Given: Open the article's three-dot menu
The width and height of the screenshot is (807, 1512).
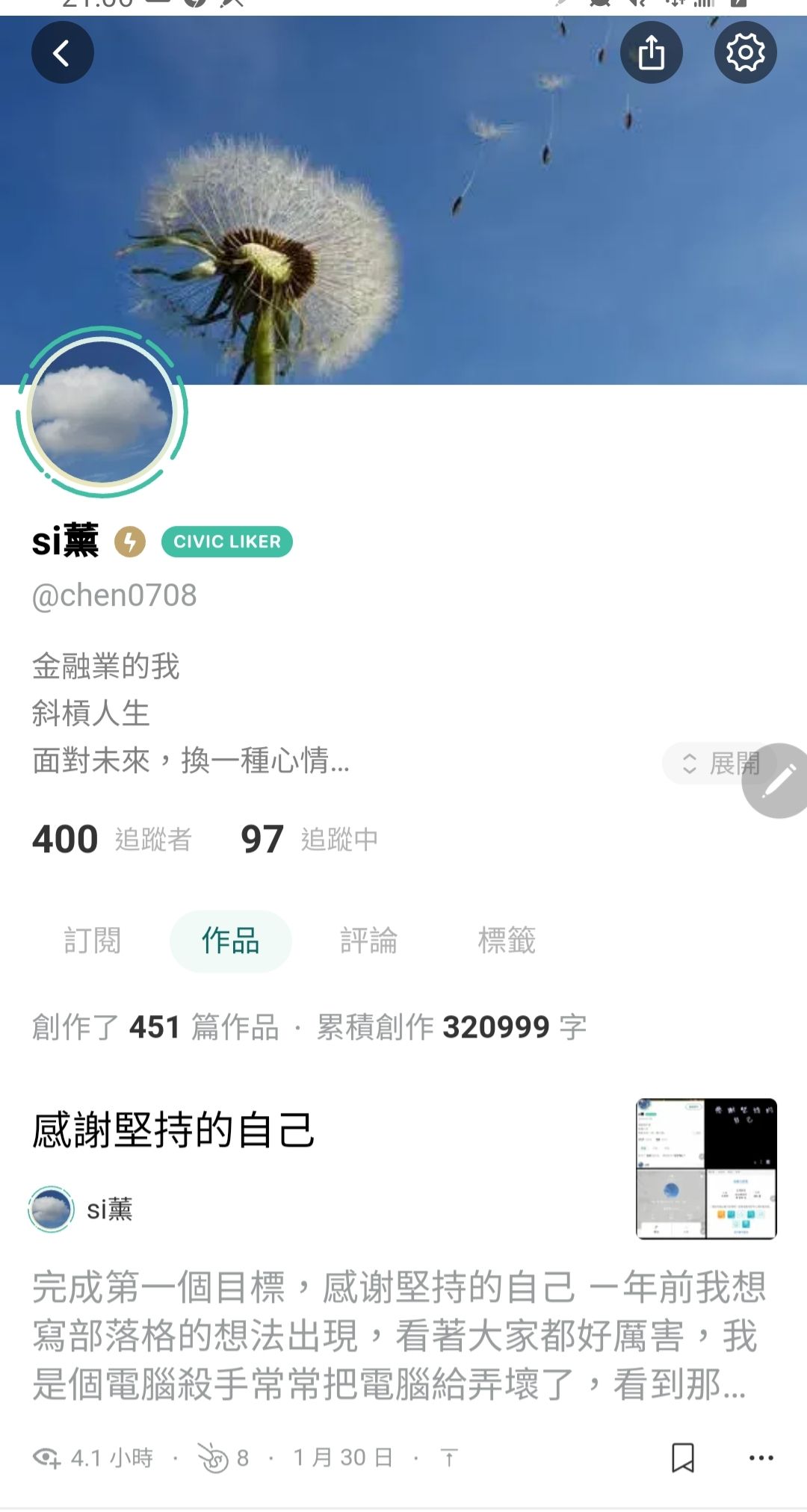Looking at the screenshot, I should (761, 1457).
